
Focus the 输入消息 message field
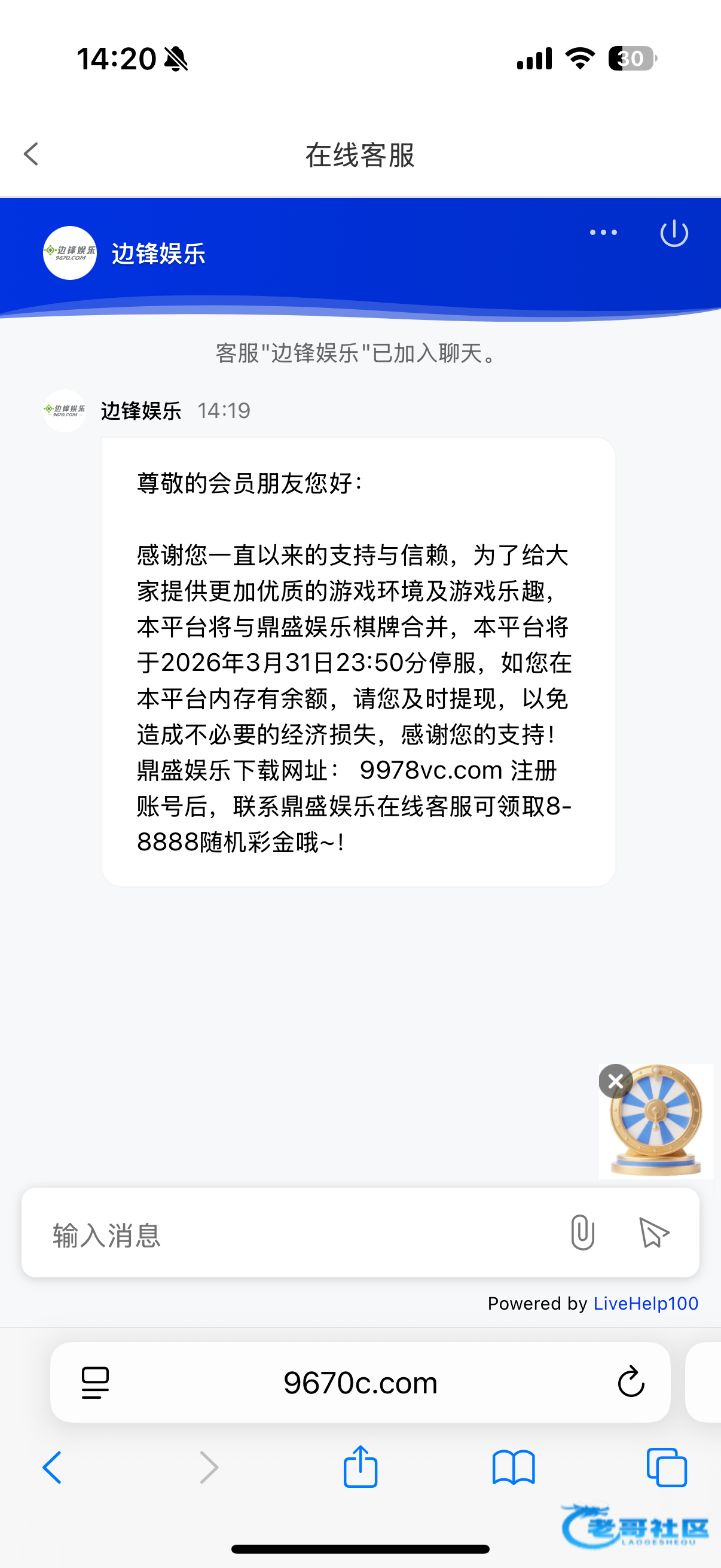(292, 1235)
